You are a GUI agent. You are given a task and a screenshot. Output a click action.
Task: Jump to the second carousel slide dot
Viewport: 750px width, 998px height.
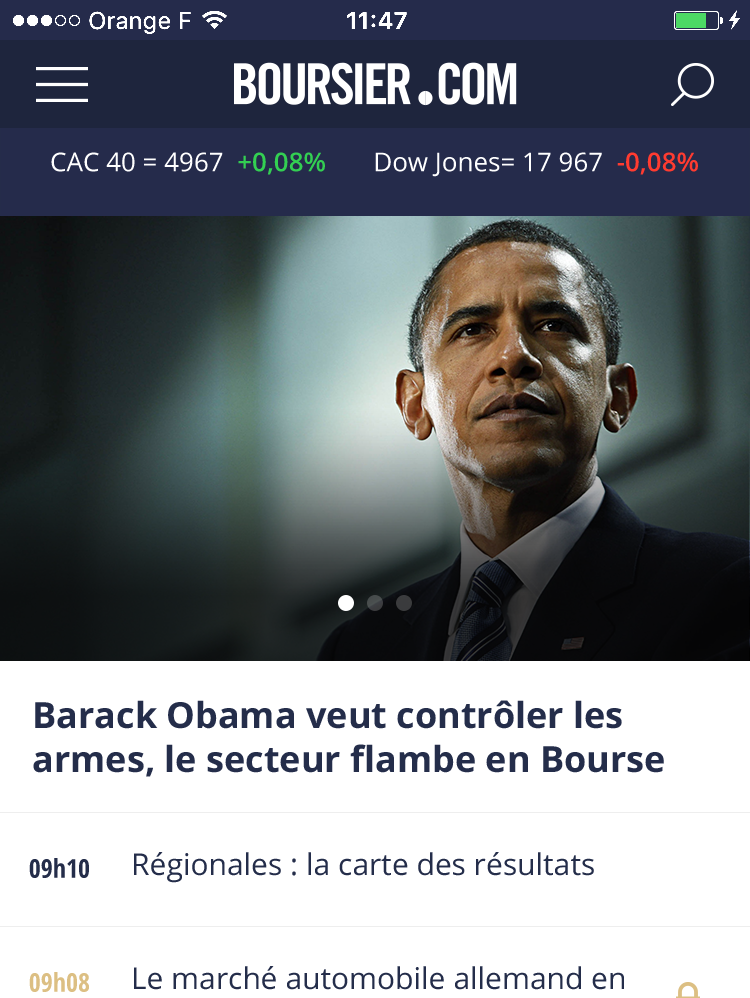pos(375,603)
